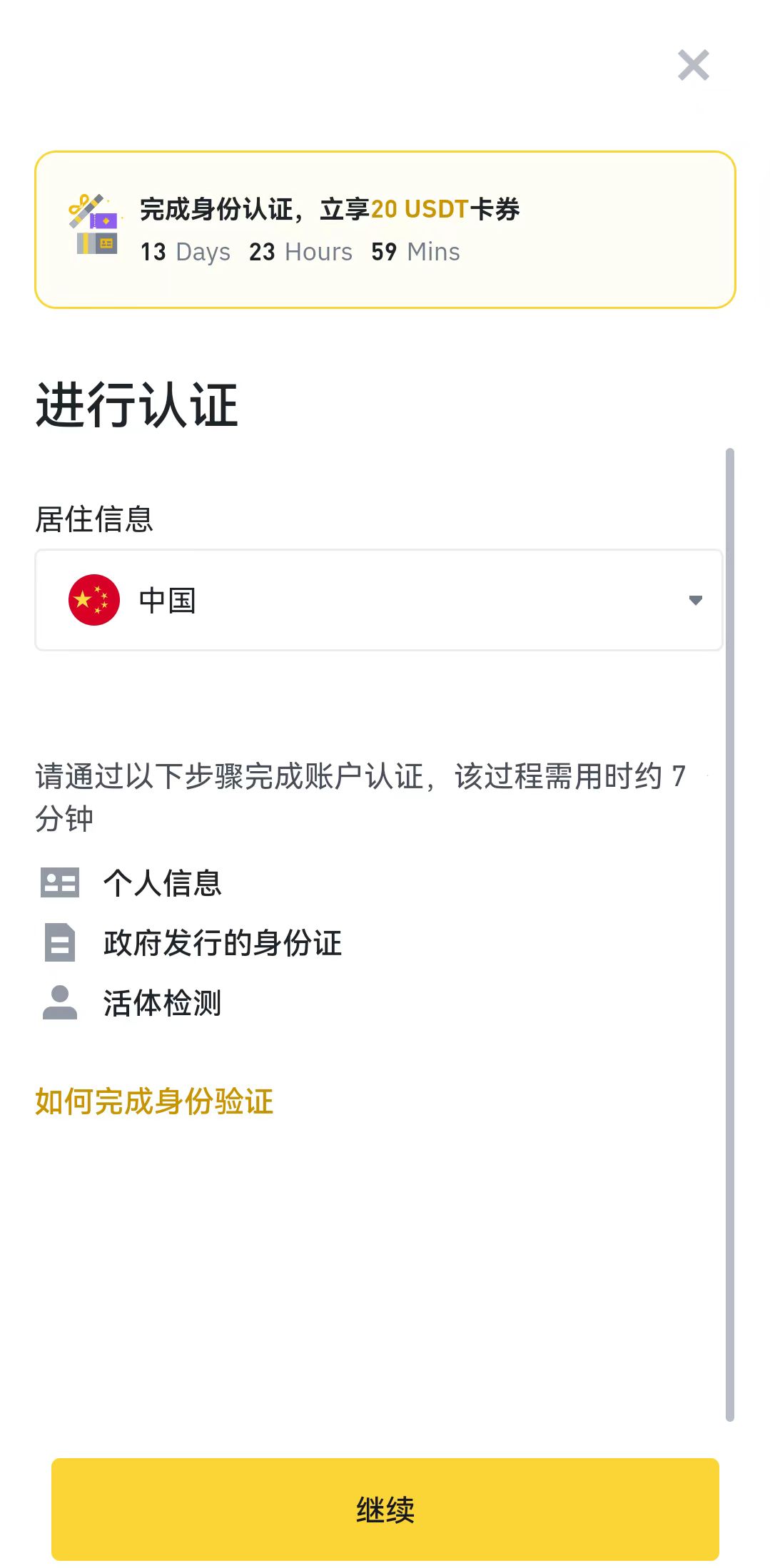Click the document icon beside 政府发行的身份证
This screenshot has width=770, height=1568.
click(x=60, y=943)
